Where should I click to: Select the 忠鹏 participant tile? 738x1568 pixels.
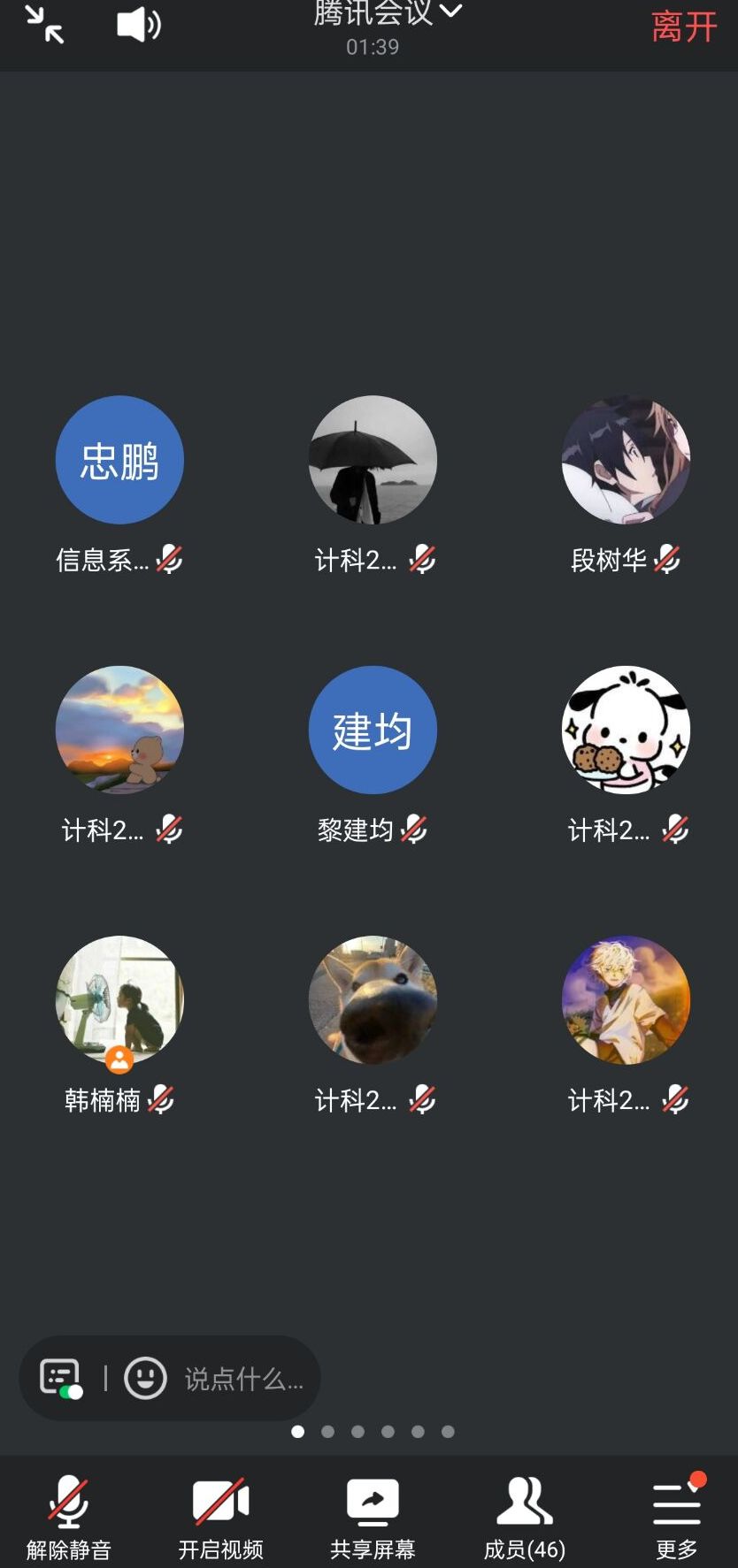(x=119, y=461)
